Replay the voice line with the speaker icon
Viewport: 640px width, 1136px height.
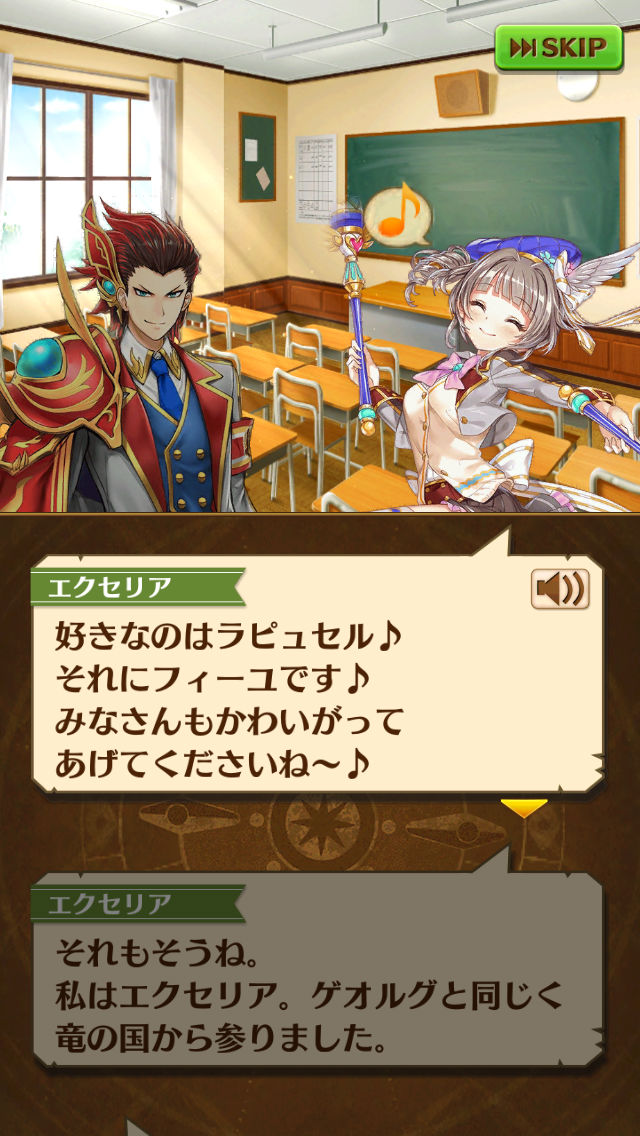pos(560,589)
